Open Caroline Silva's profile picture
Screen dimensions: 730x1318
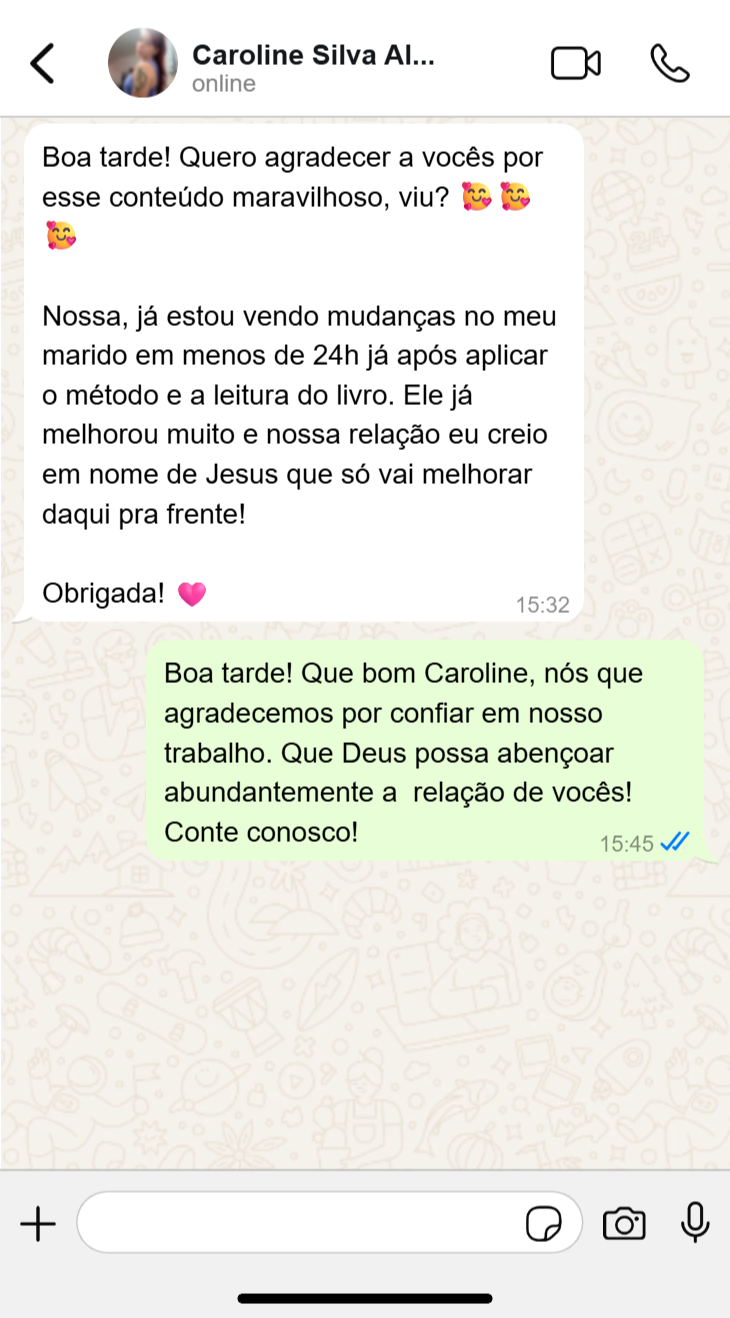pyautogui.click(x=142, y=63)
